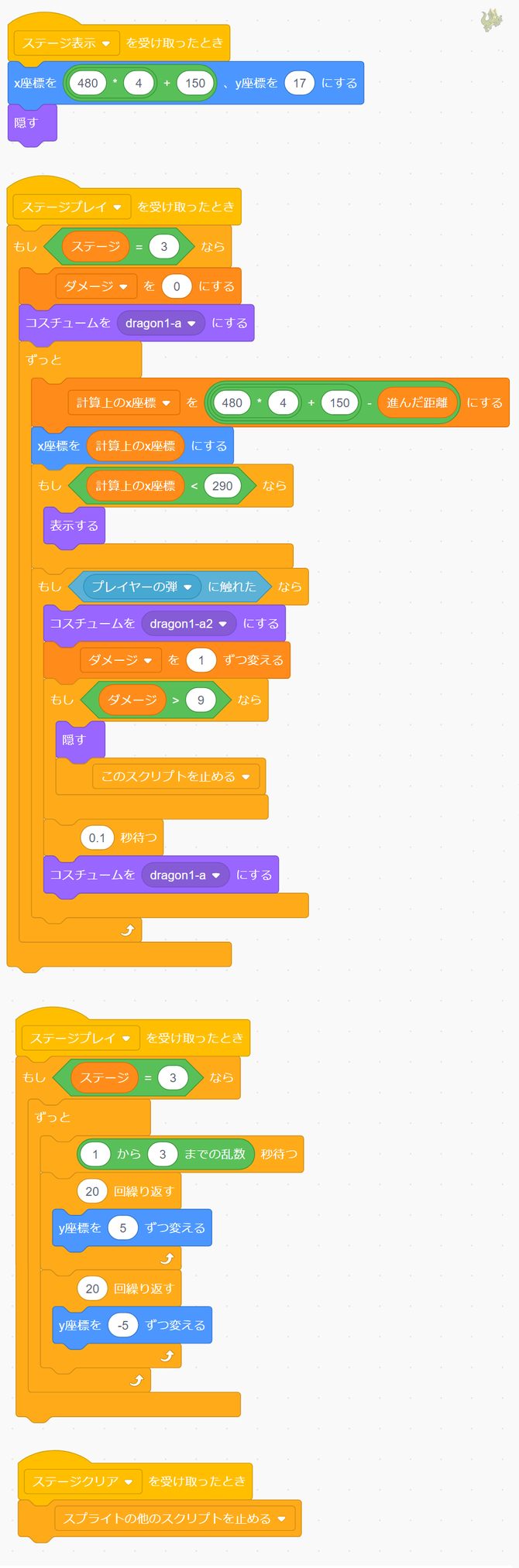The width and height of the screenshot is (519, 1568).
Task: Tap the 表示する block
Action: [x=74, y=526]
